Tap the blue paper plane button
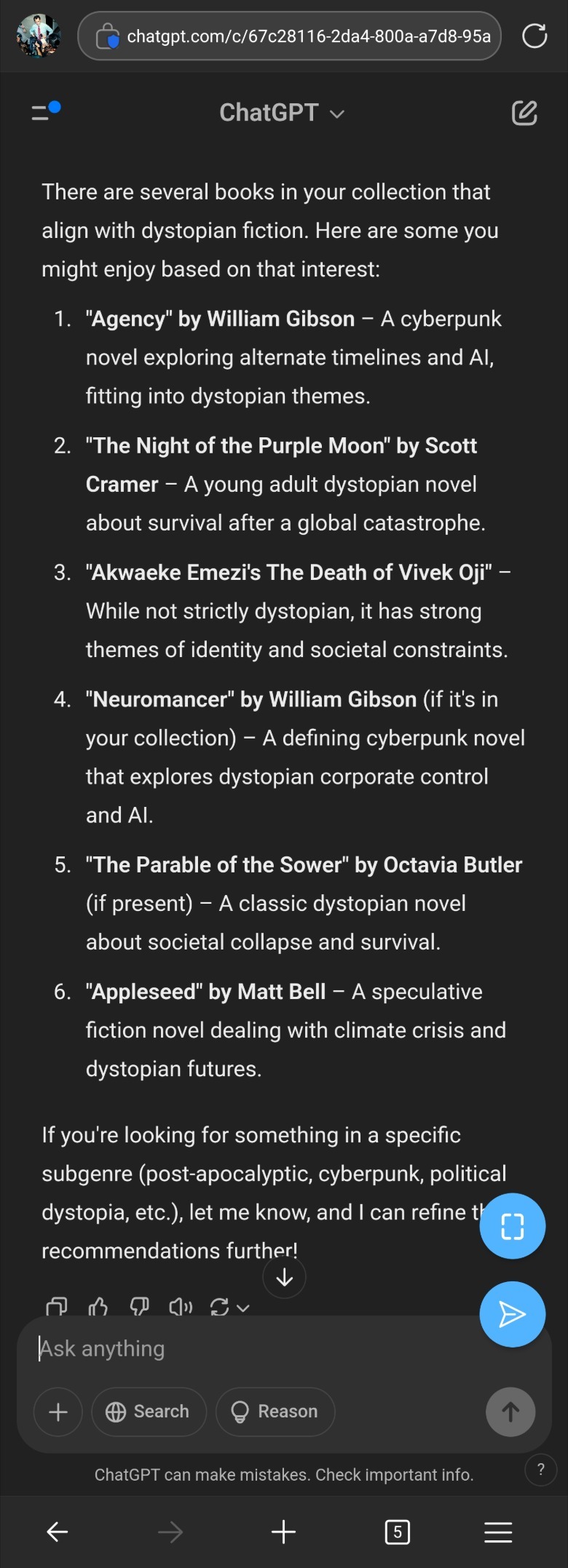 coord(512,1314)
